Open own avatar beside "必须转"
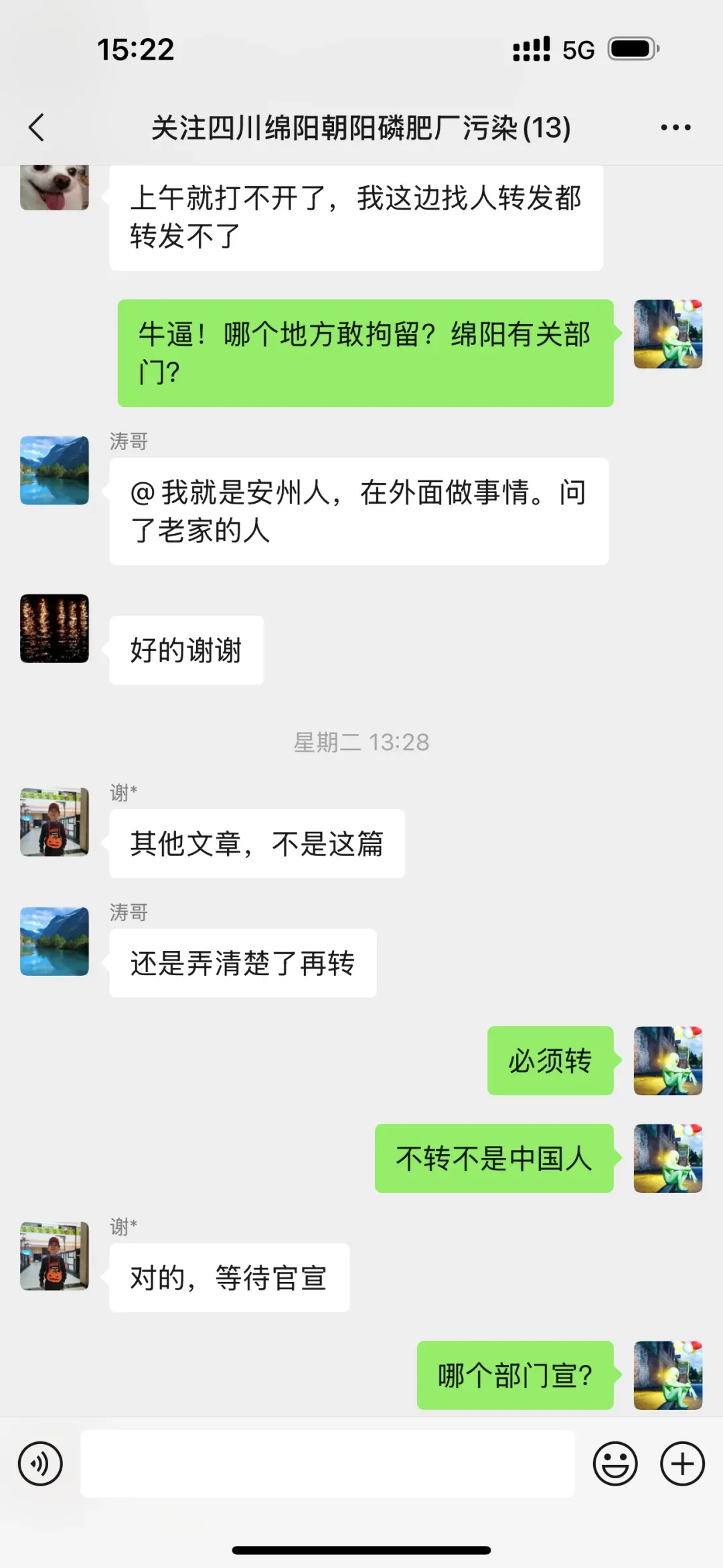The width and height of the screenshot is (723, 1568). point(667,1060)
